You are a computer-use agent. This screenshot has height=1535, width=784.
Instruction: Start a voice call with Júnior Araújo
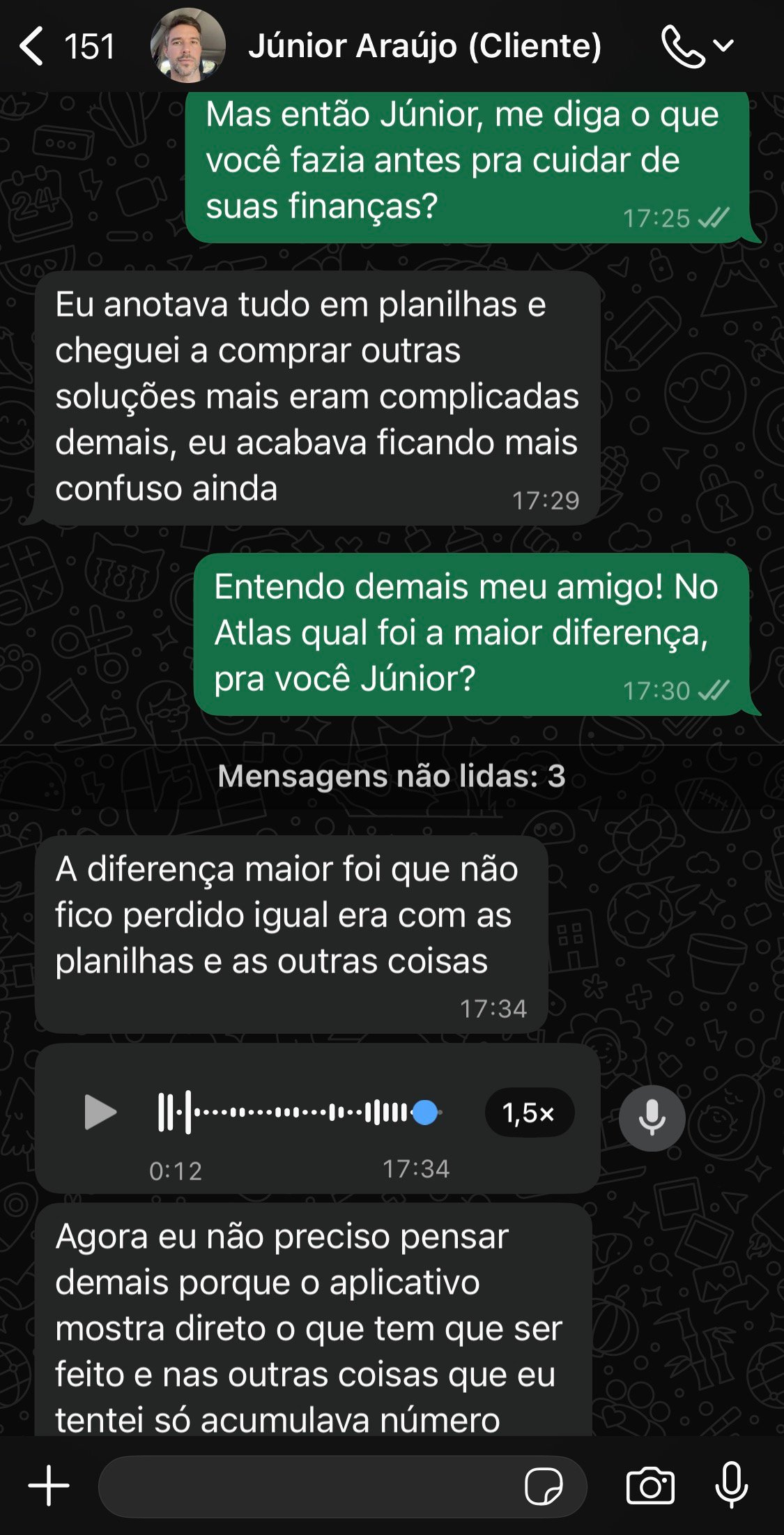point(685,45)
